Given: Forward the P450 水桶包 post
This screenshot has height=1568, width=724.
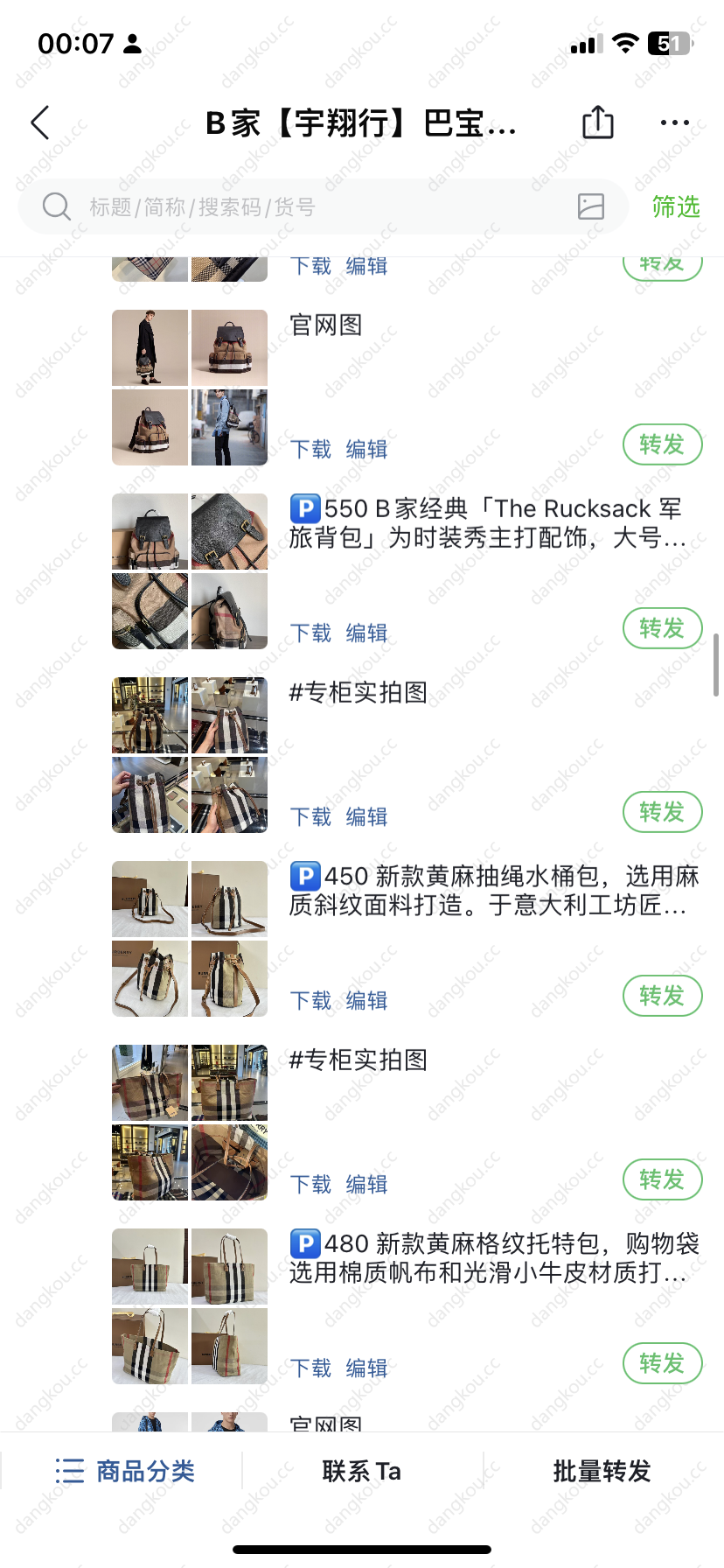Looking at the screenshot, I should coord(662,996).
